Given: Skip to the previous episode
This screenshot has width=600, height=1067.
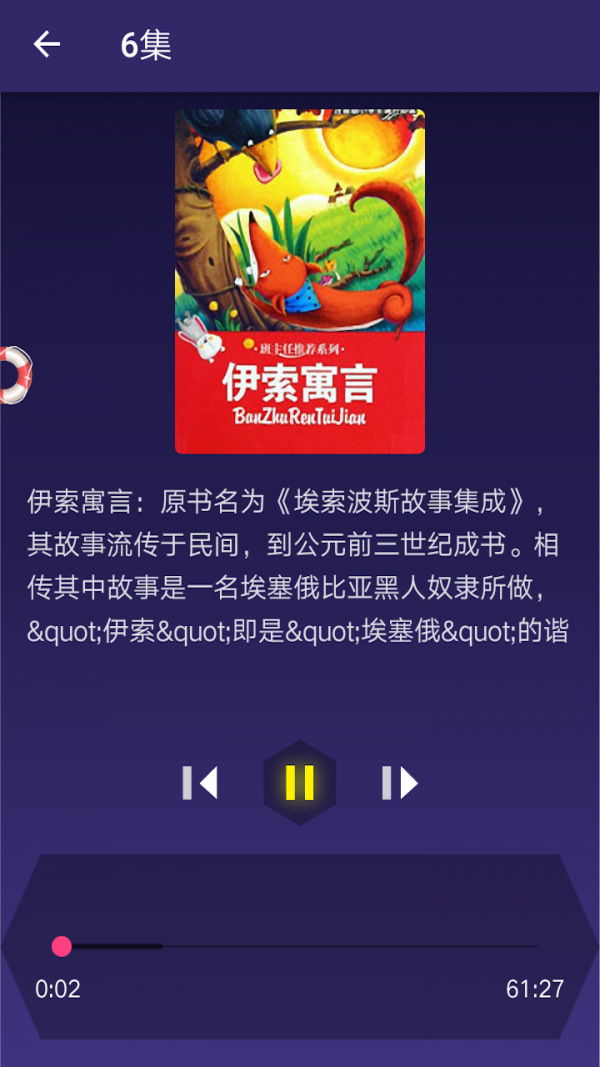Looking at the screenshot, I should tap(200, 782).
